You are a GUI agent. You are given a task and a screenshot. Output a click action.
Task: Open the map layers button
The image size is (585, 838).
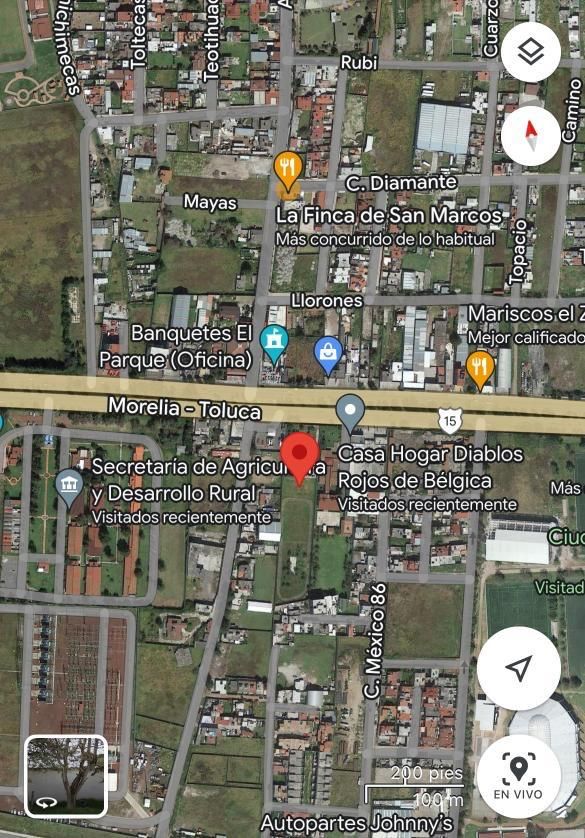pyautogui.click(x=531, y=52)
